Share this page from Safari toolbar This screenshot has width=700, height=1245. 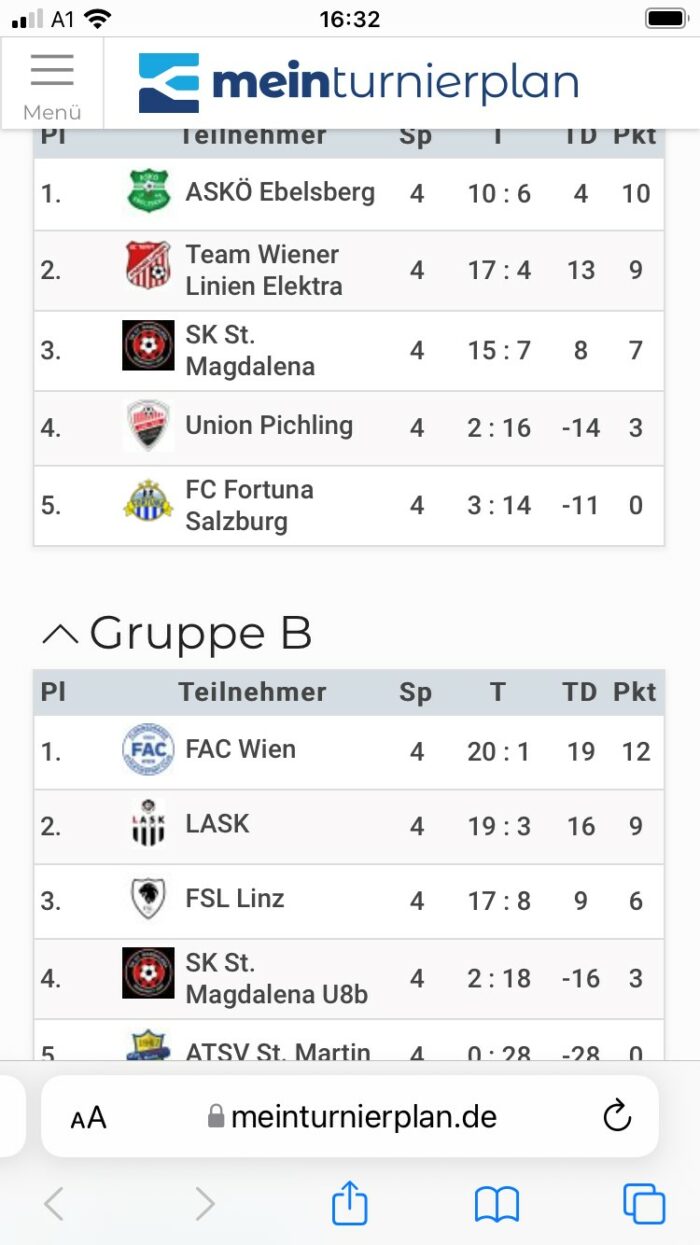click(349, 1203)
